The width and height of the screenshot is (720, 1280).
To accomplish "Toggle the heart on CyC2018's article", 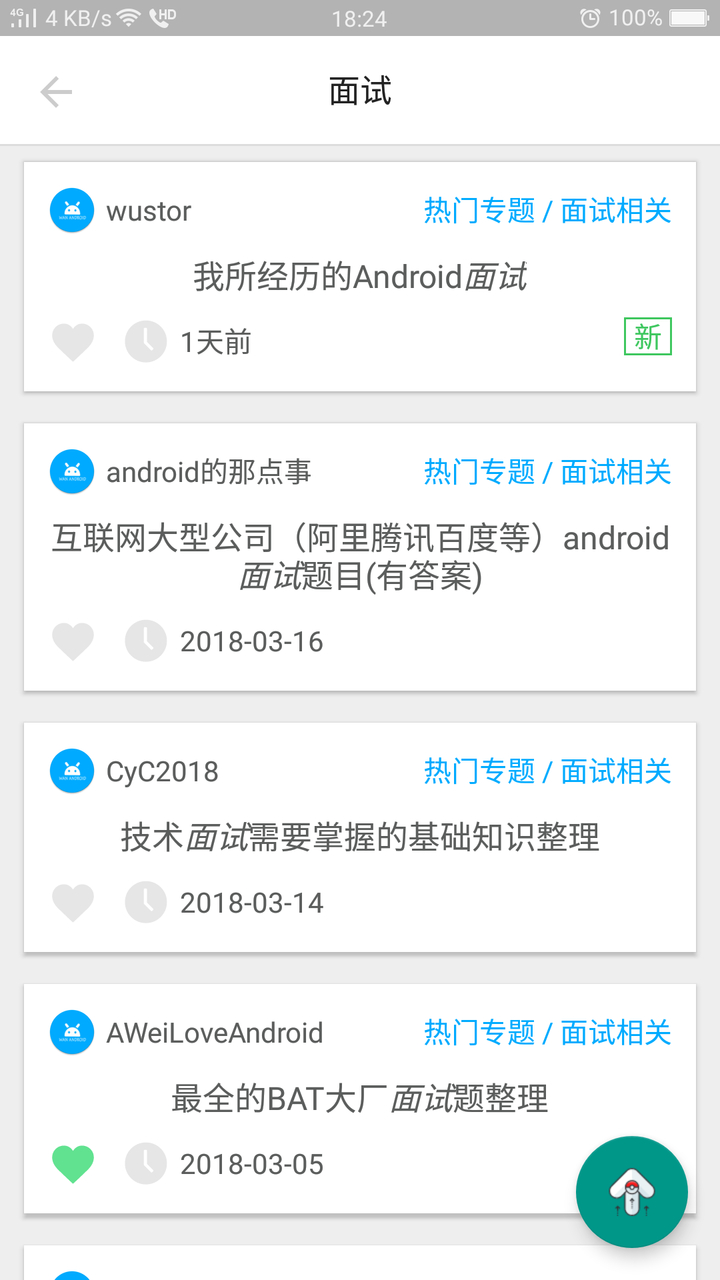I will (x=72, y=903).
